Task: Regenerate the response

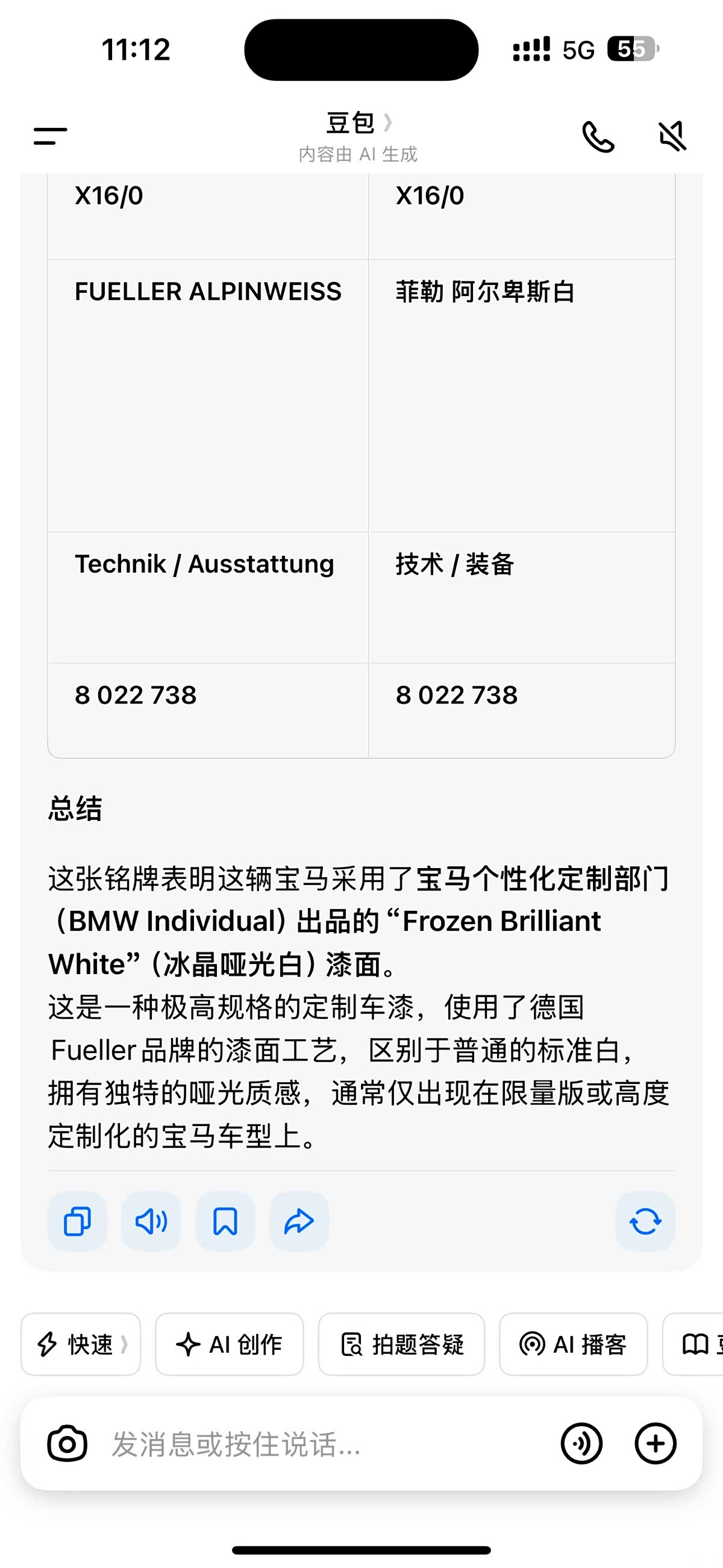Action: pyautogui.click(x=645, y=1221)
